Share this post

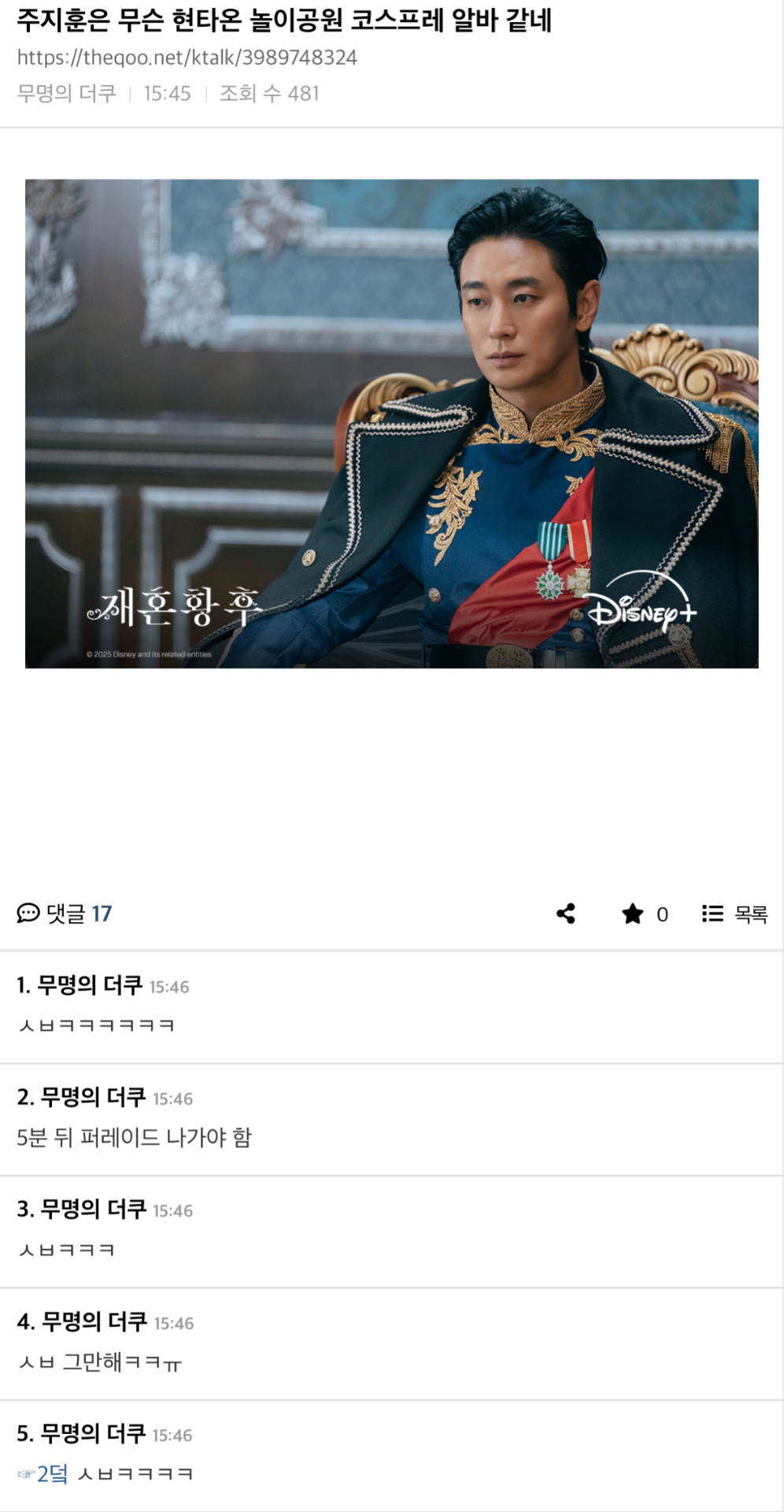[565, 913]
